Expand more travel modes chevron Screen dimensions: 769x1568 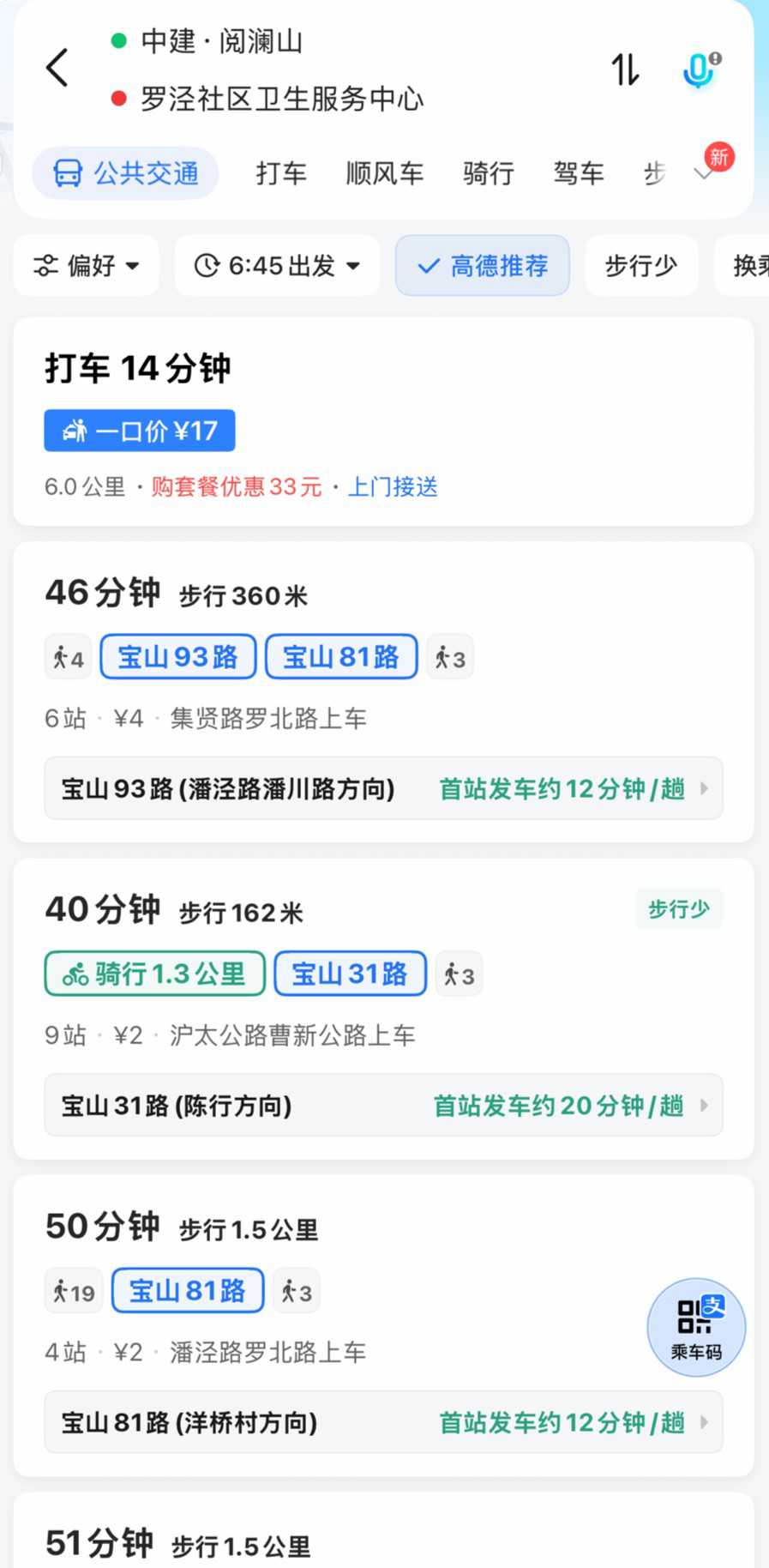coord(704,173)
